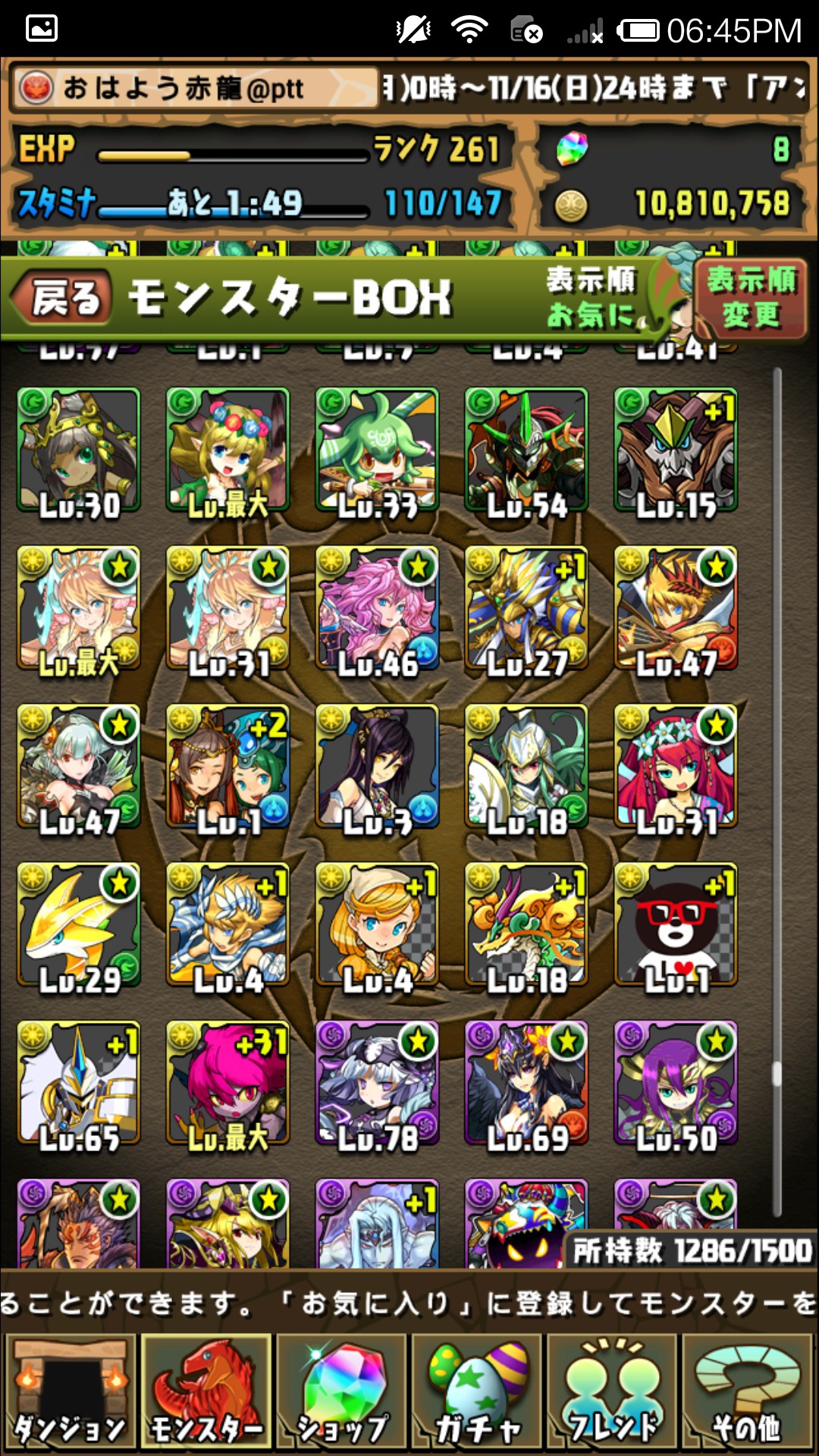
Task: Open the ダンジョン dungeon tab
Action: tap(70, 1392)
